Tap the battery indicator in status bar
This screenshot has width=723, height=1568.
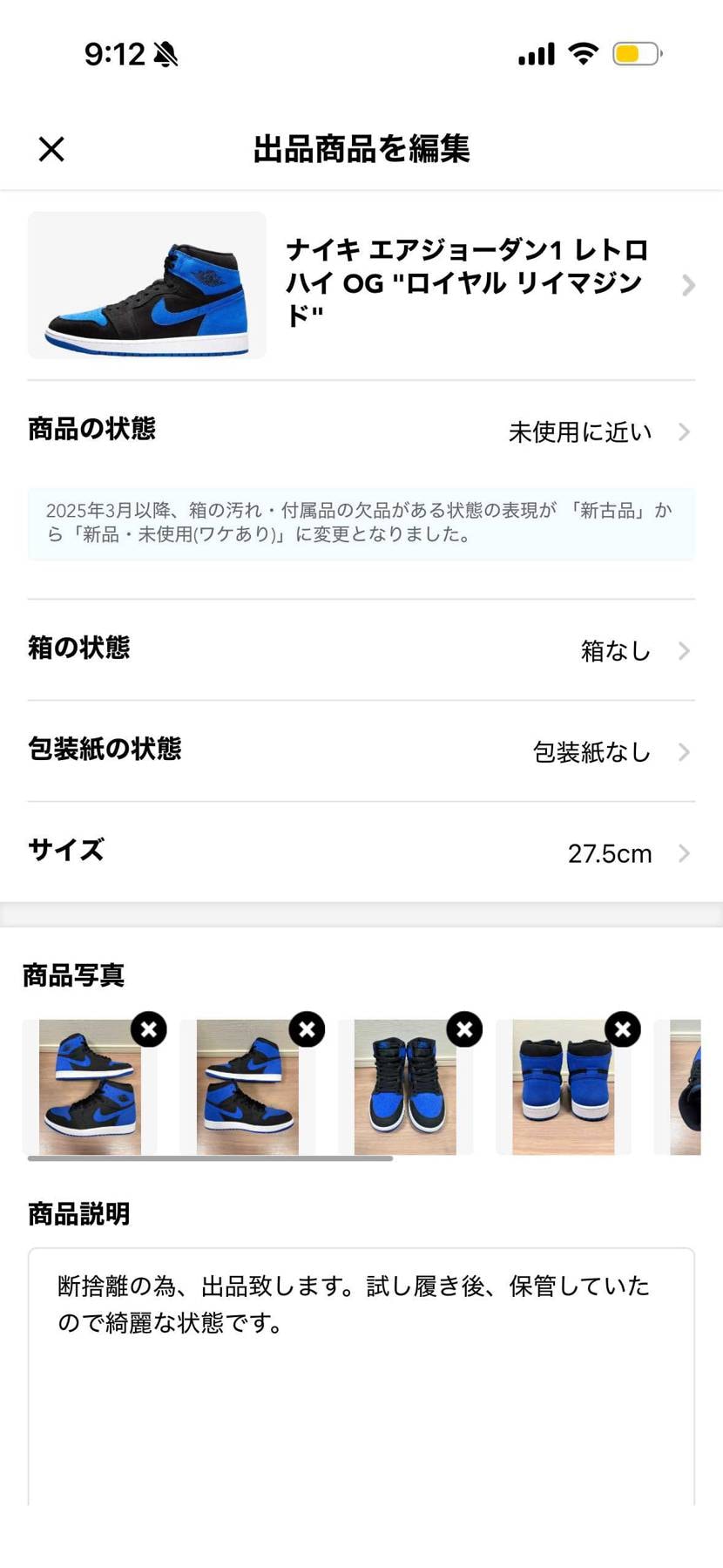tap(635, 54)
